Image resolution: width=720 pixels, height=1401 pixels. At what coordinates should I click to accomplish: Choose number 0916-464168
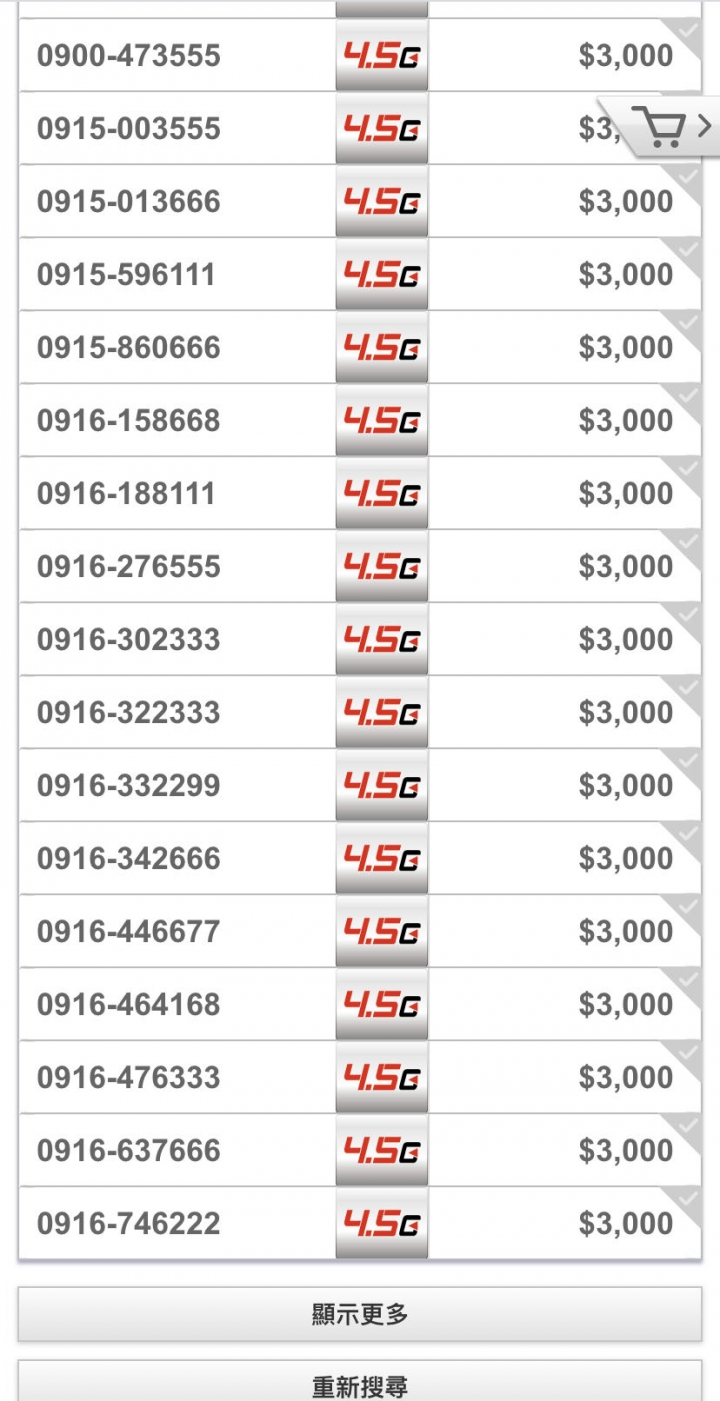pos(360,1004)
